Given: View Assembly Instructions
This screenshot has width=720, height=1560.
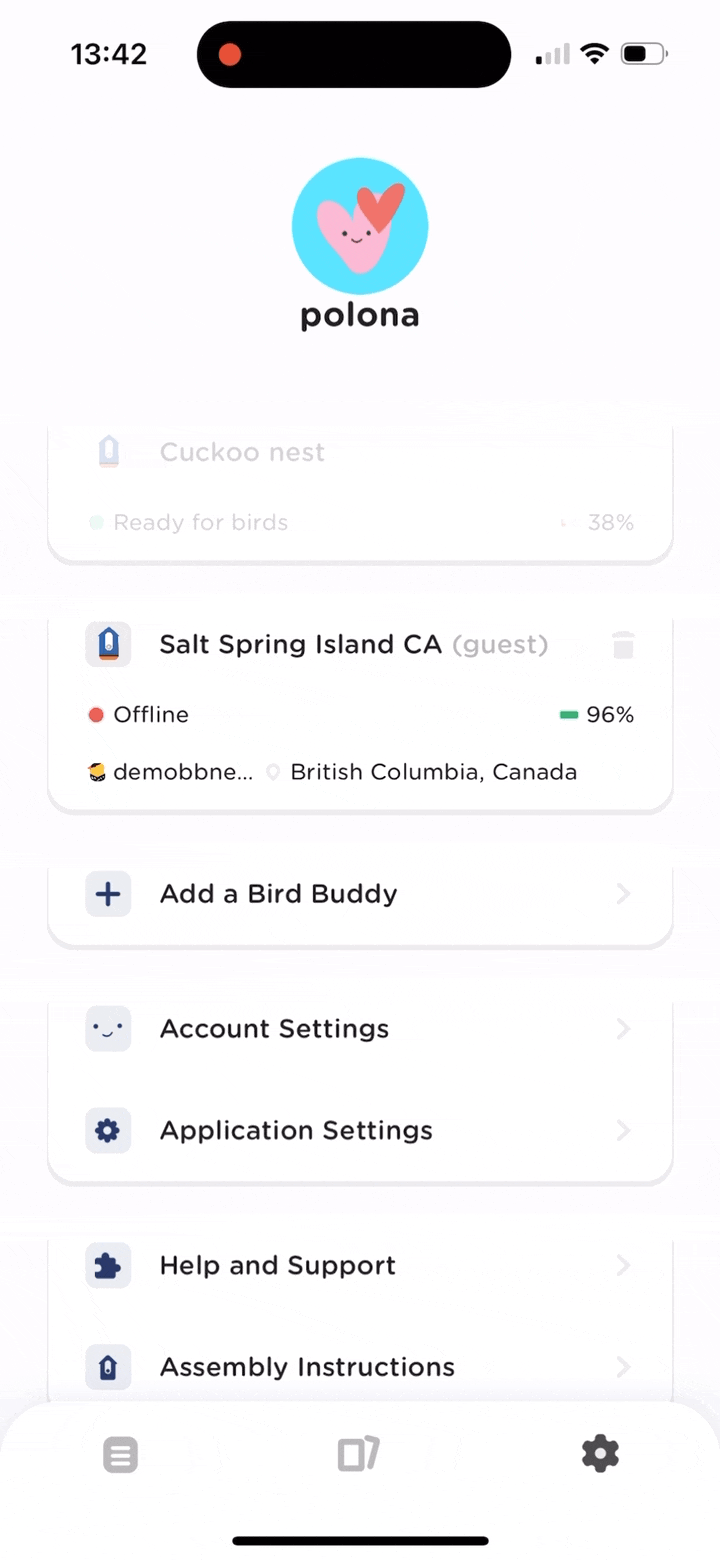Looking at the screenshot, I should 360,1367.
